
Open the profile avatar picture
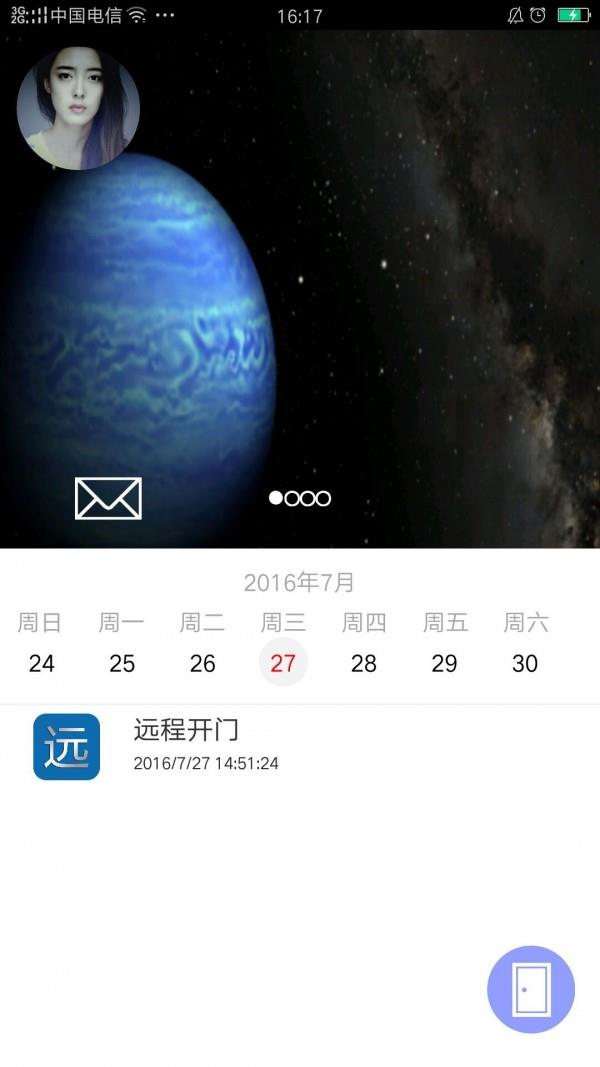78,108
